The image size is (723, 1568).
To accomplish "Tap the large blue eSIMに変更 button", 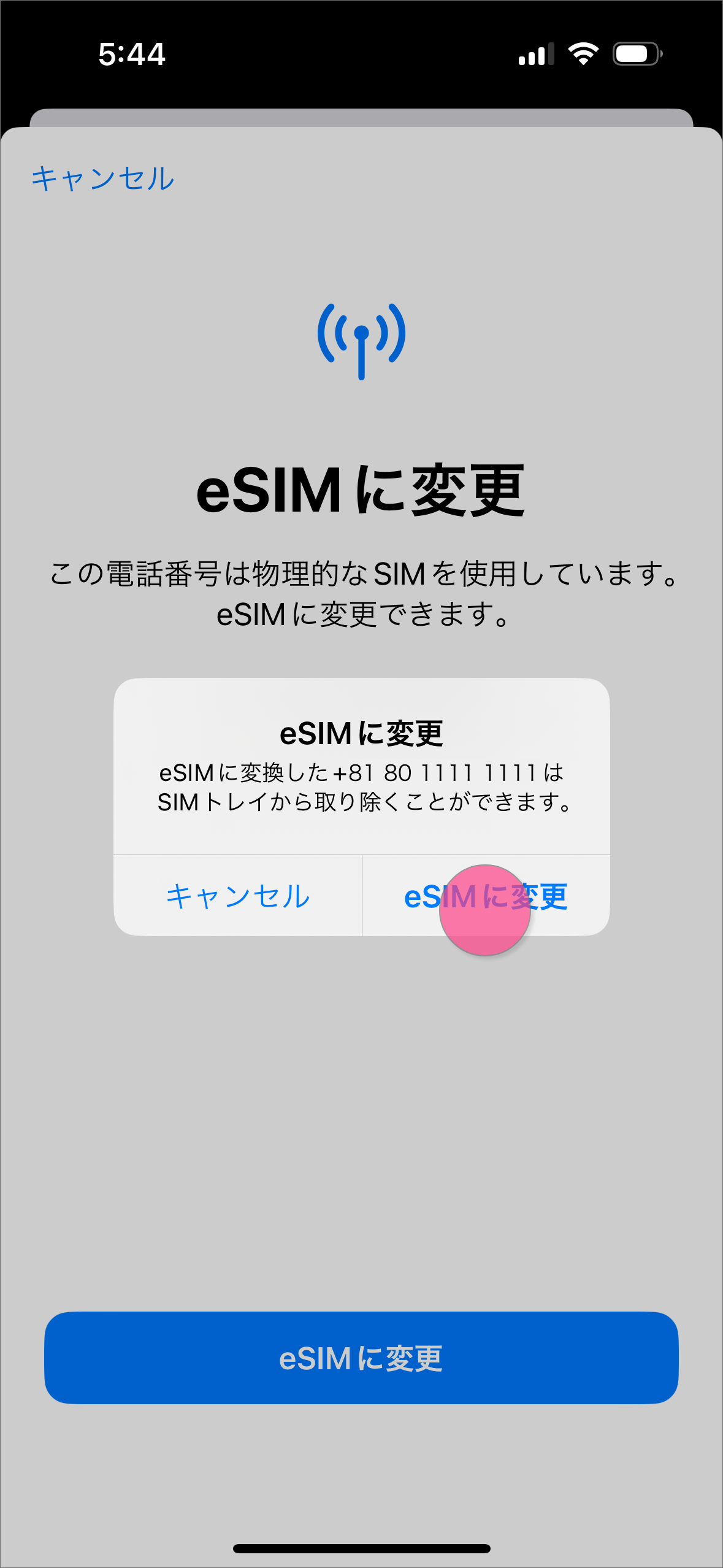I will click(361, 1358).
